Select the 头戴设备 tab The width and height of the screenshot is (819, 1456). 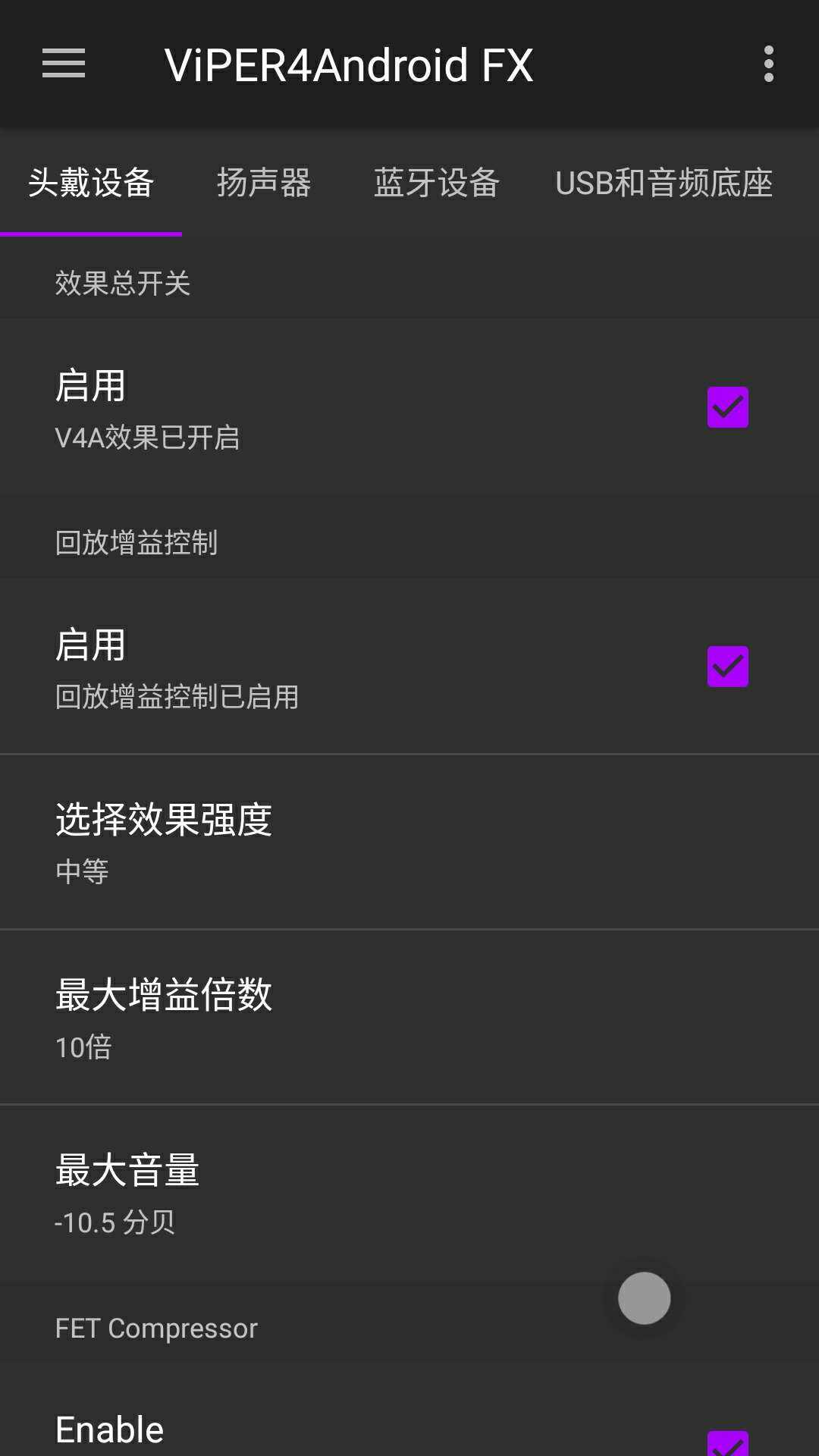91,183
